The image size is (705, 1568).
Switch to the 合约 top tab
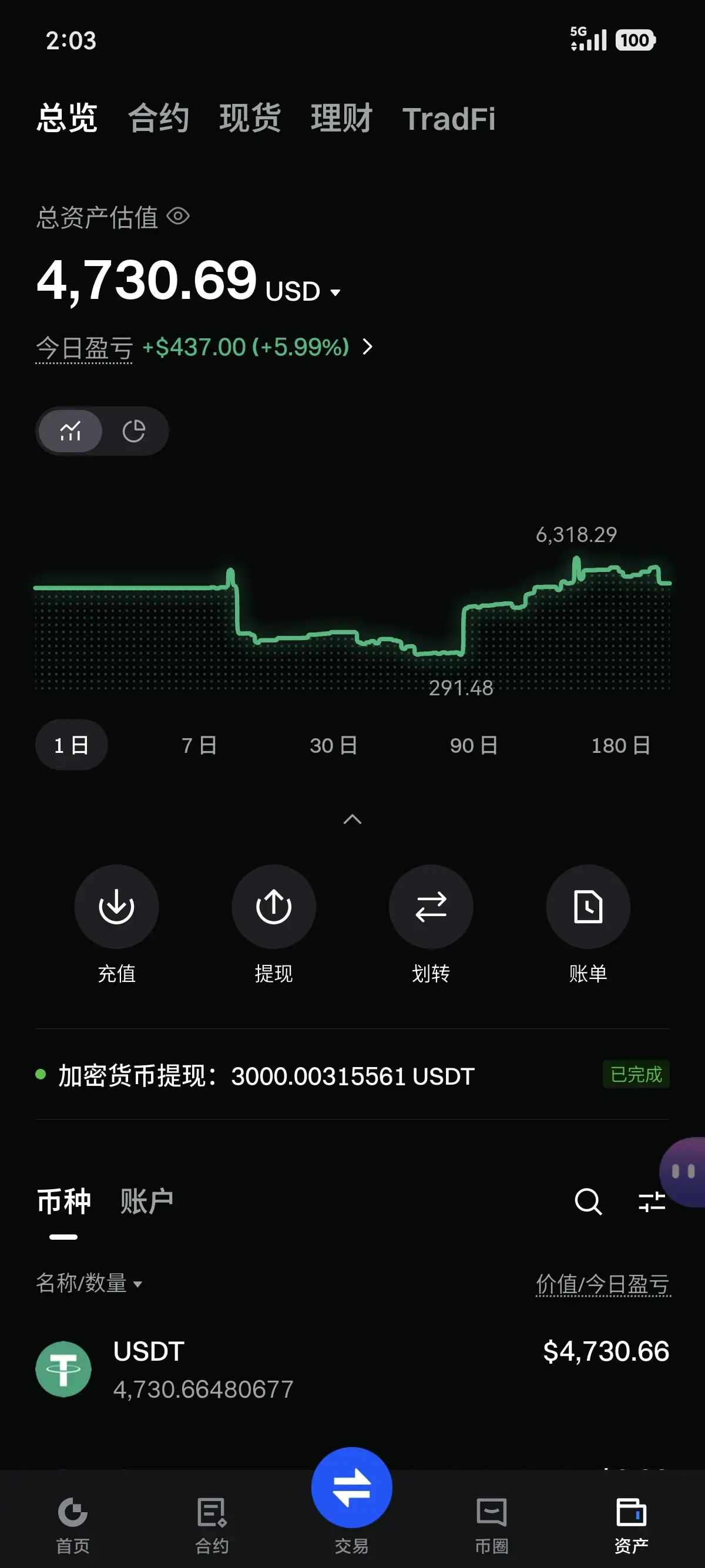click(158, 118)
